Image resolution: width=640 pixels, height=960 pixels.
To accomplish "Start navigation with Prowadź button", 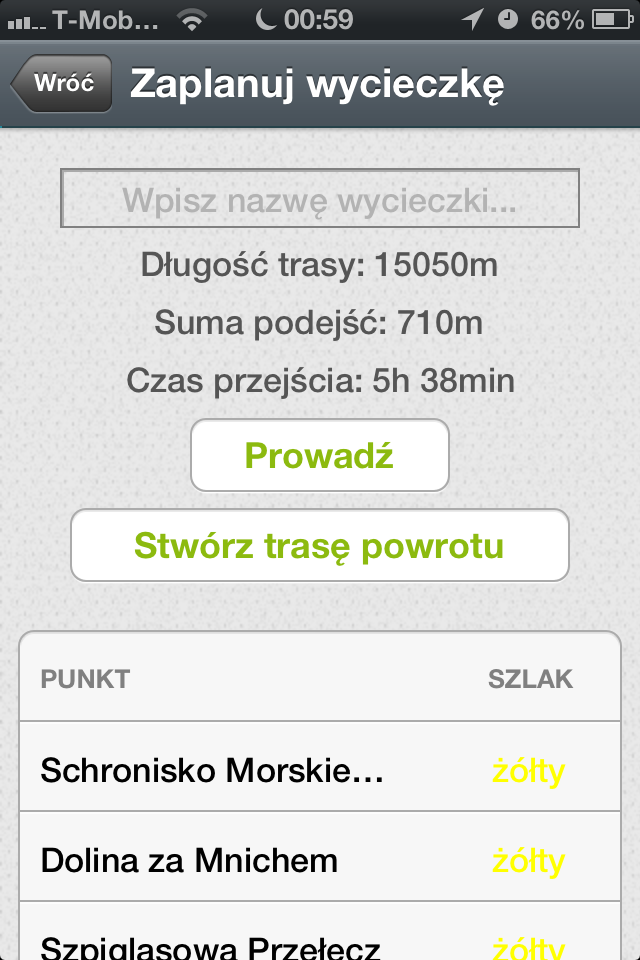I will point(320,456).
